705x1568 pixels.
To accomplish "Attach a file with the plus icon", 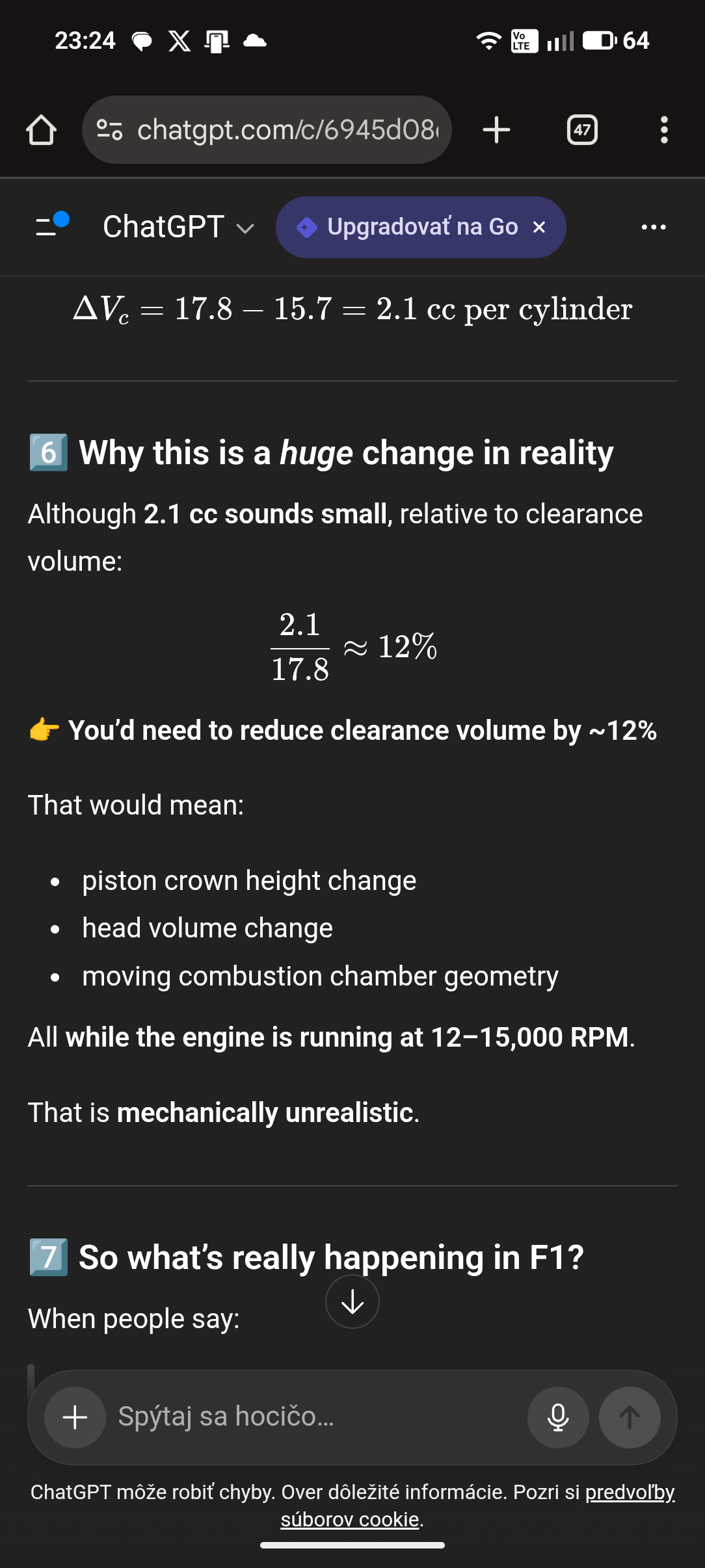I will pos(75,1417).
